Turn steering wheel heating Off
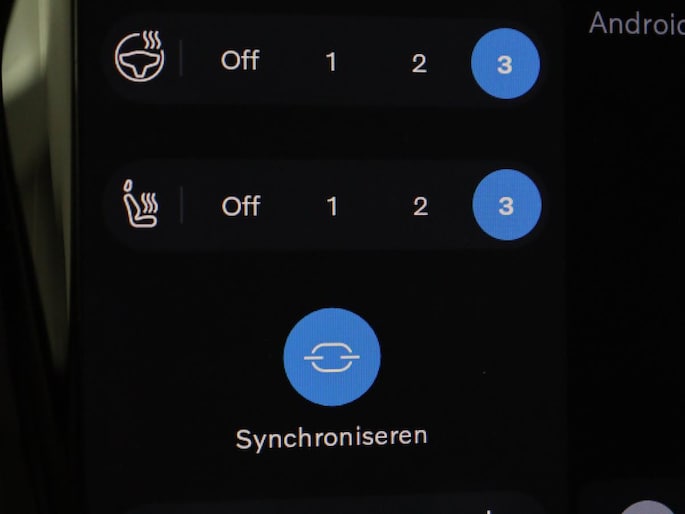The height and width of the screenshot is (514, 685). (x=240, y=60)
